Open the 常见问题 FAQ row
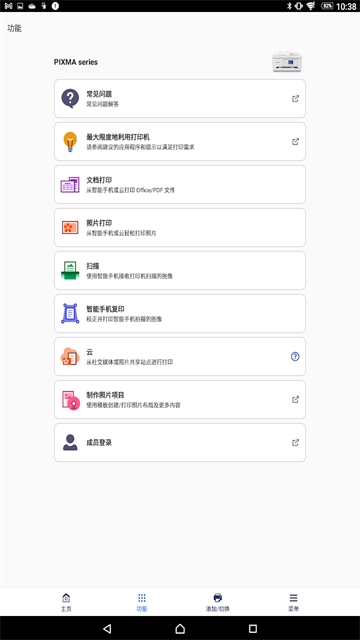This screenshot has width=360, height=640. [180, 98]
